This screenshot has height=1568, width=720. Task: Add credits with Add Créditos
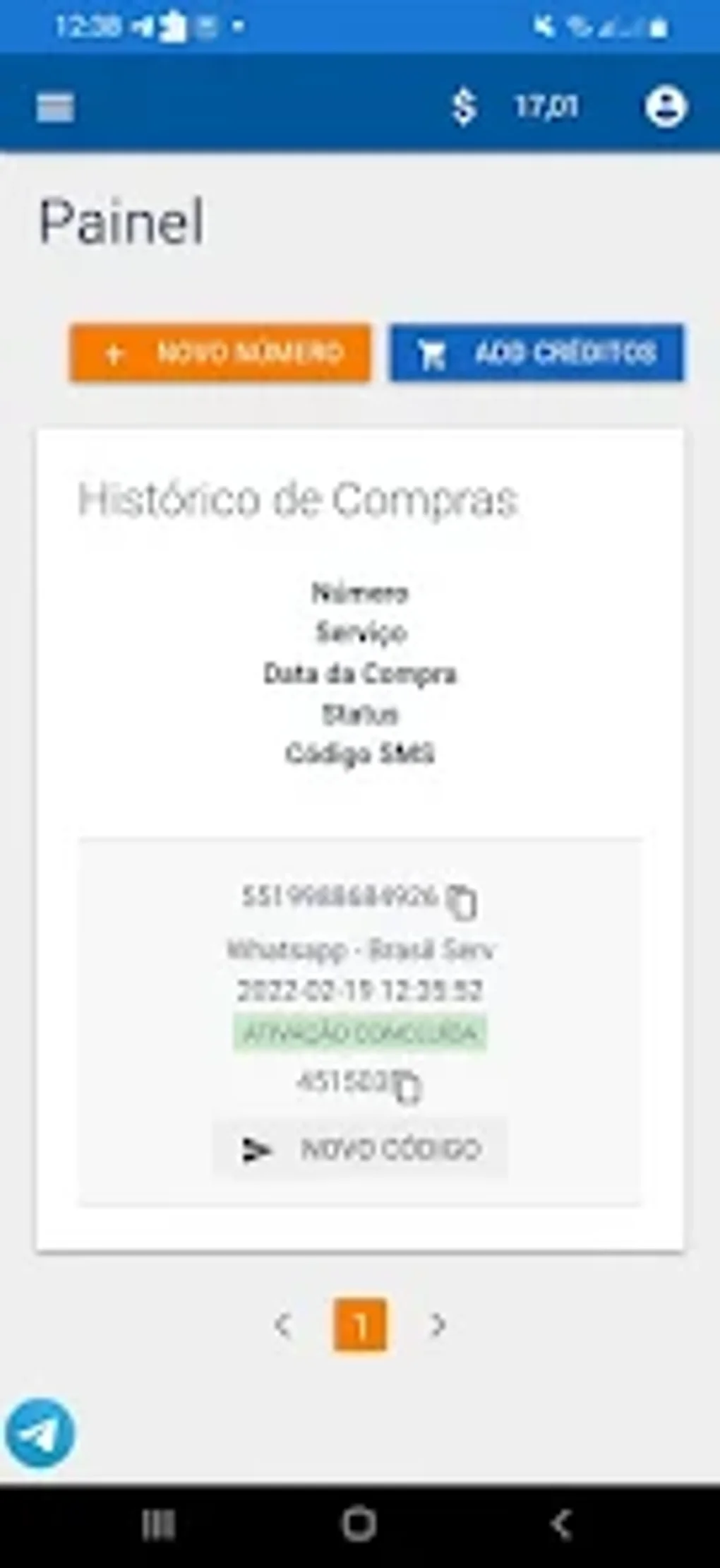coord(537,353)
